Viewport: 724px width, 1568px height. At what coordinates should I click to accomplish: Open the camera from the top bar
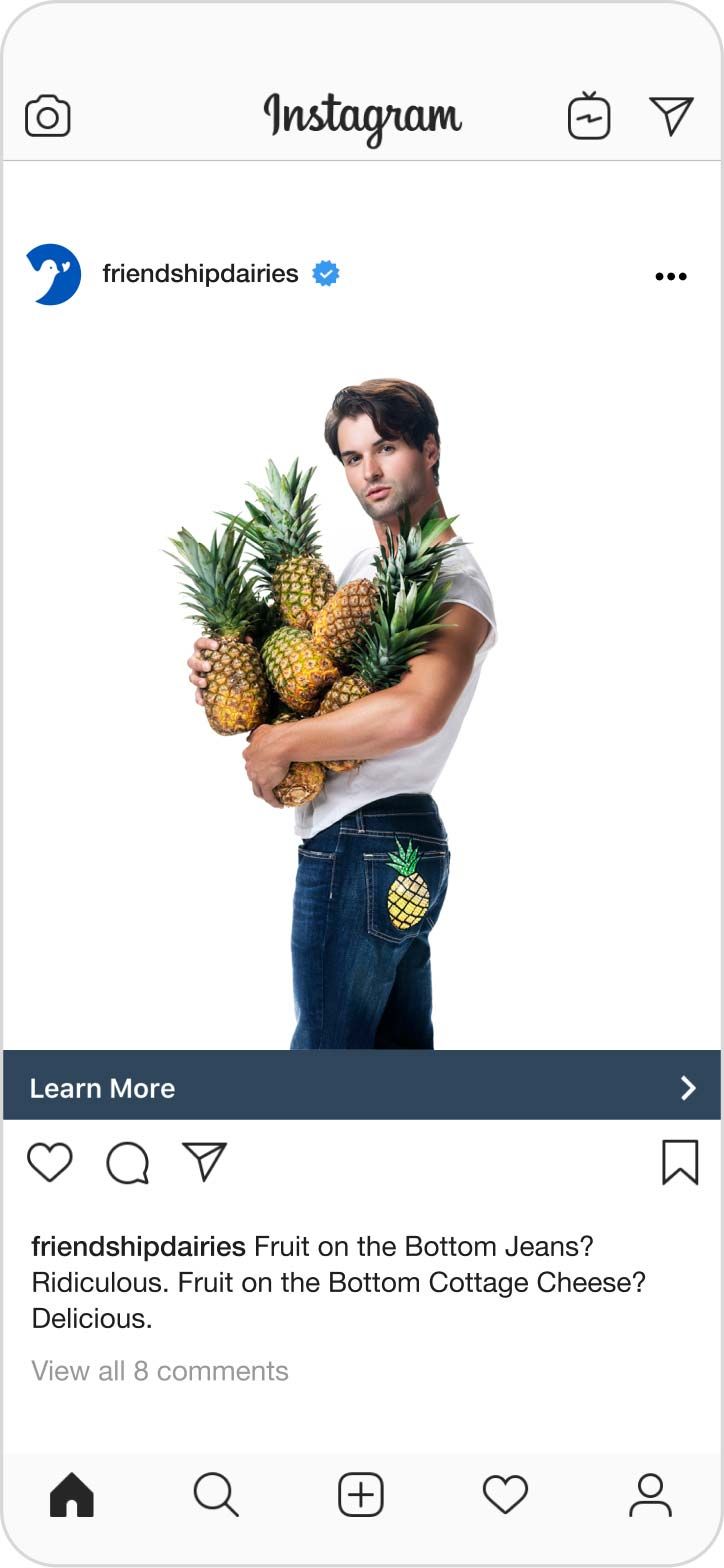47,115
